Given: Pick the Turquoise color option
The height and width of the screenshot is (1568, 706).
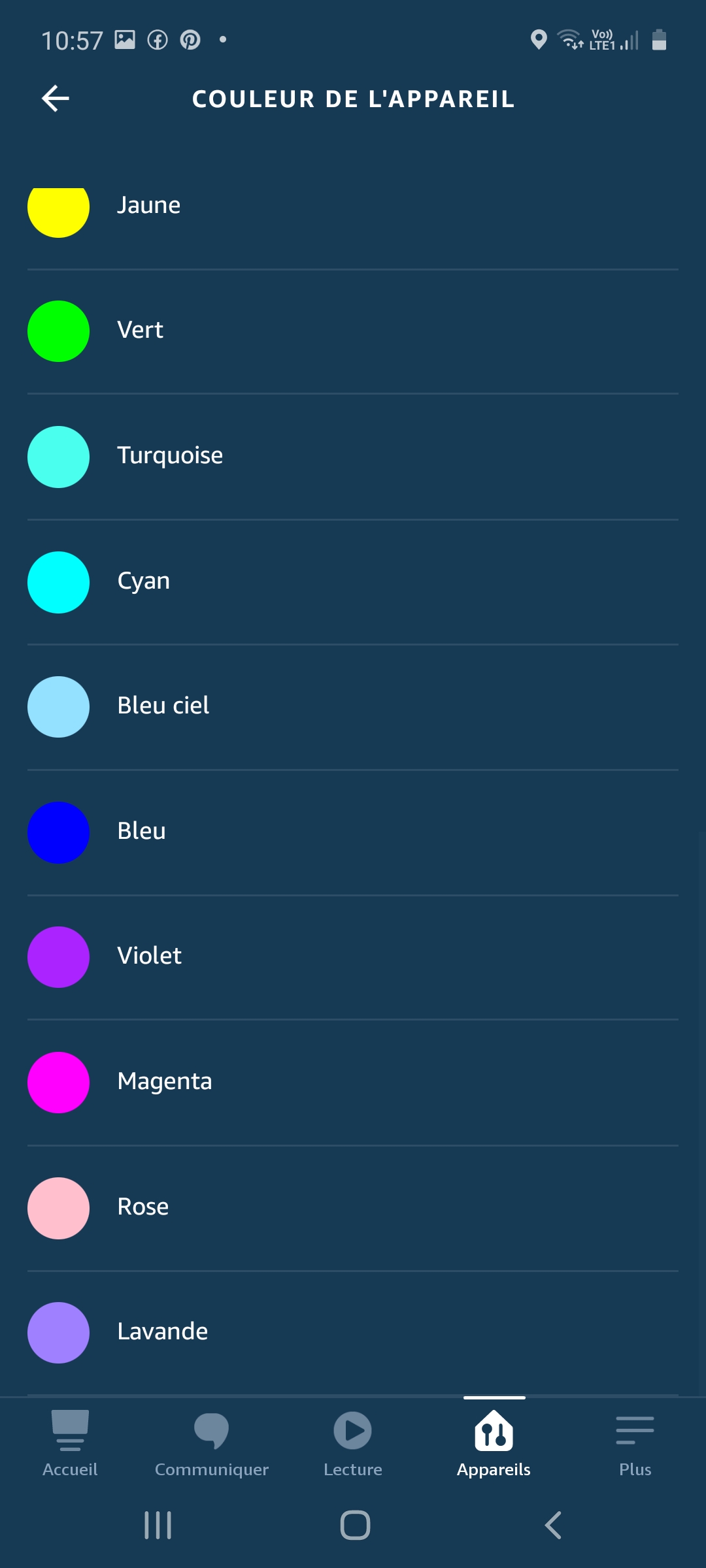Looking at the screenshot, I should (x=353, y=457).
